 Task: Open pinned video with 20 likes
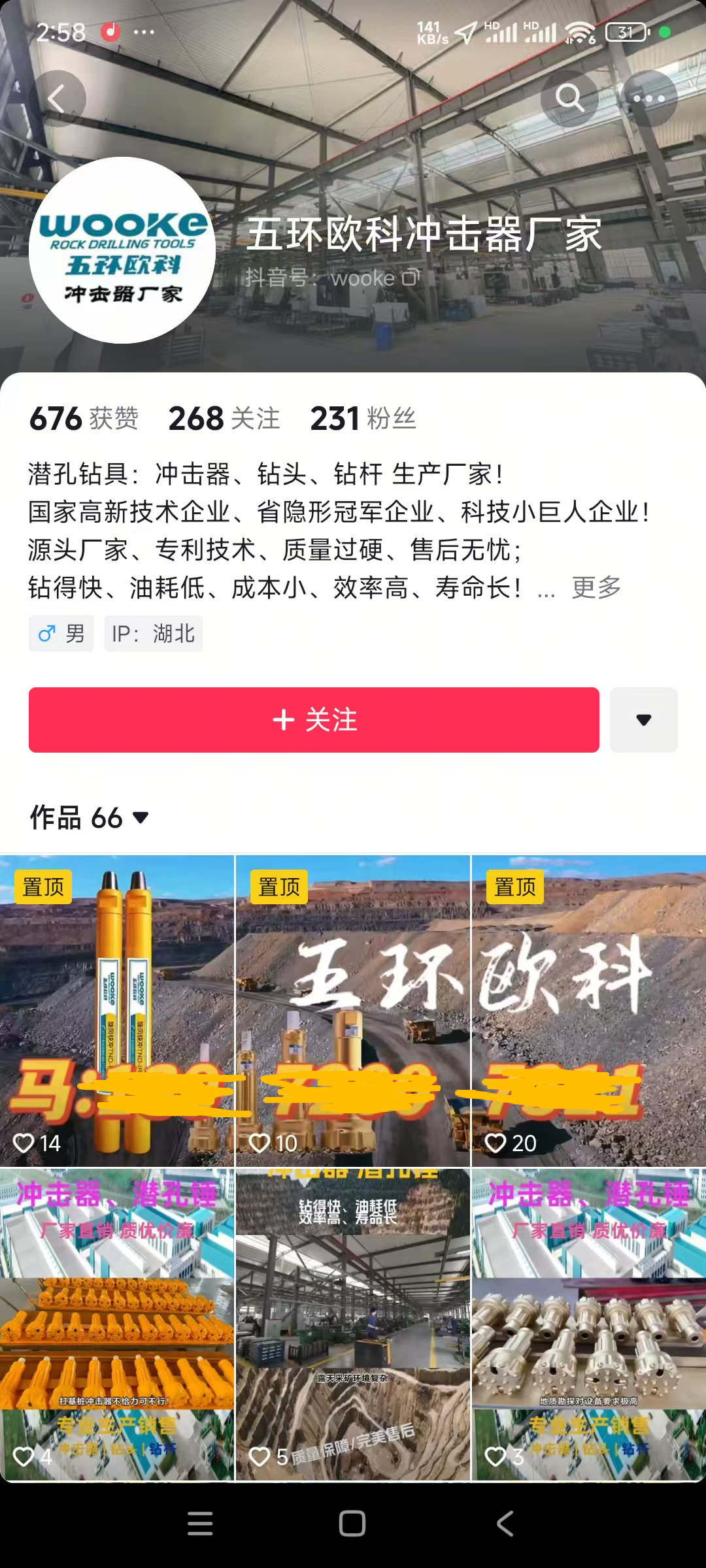588,1011
